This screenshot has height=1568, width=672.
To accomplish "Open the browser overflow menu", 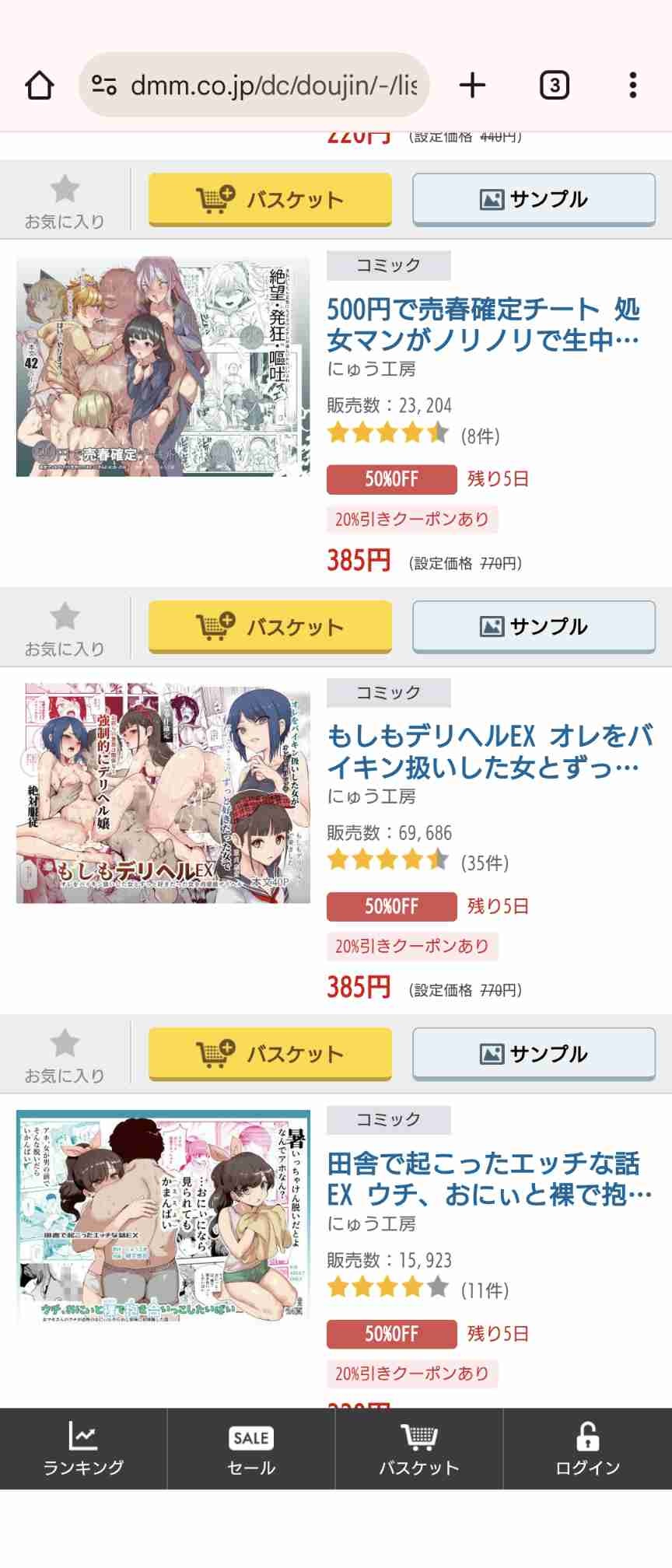I will tap(633, 86).
